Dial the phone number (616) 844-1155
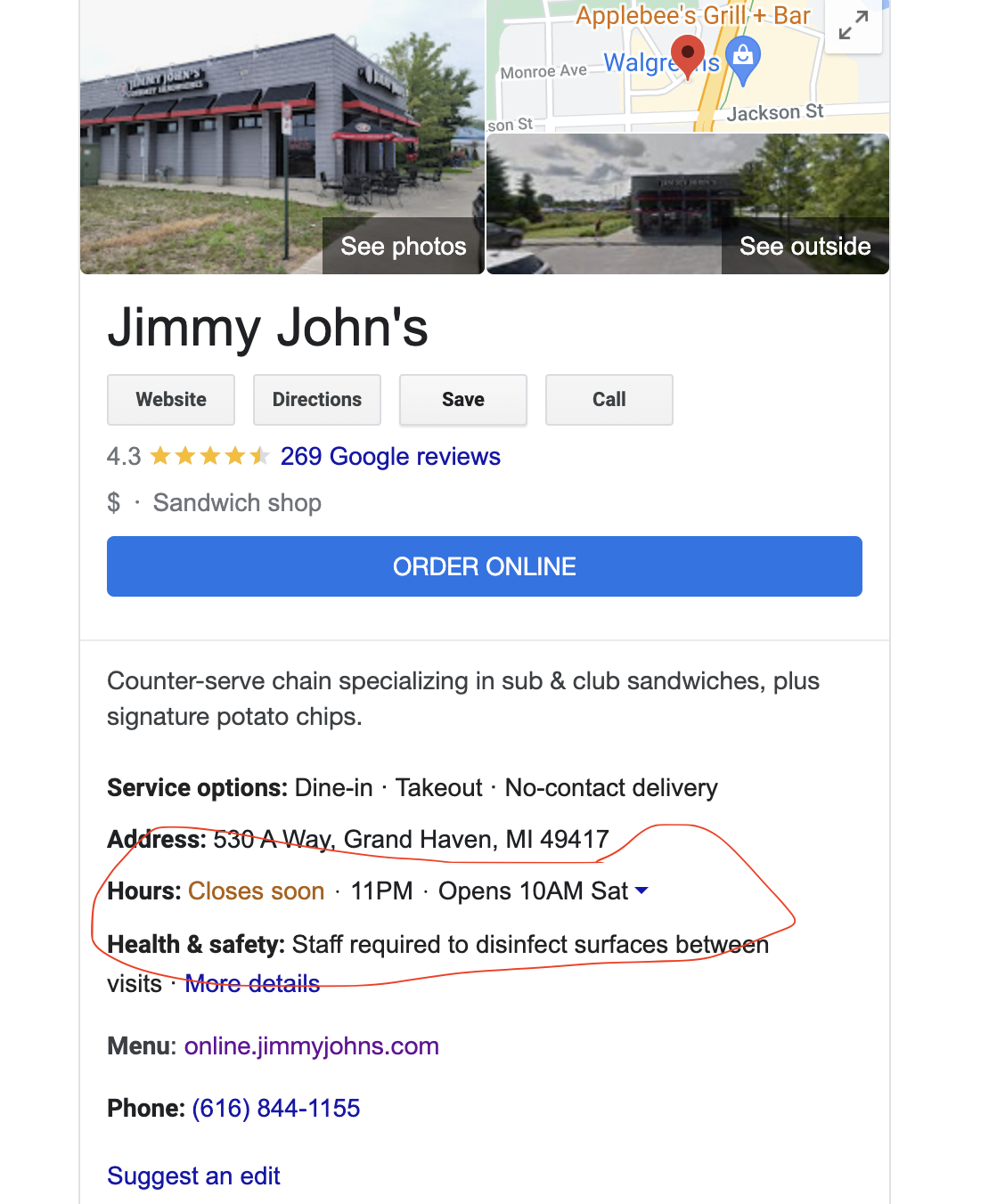The image size is (1005, 1204). (x=276, y=1108)
